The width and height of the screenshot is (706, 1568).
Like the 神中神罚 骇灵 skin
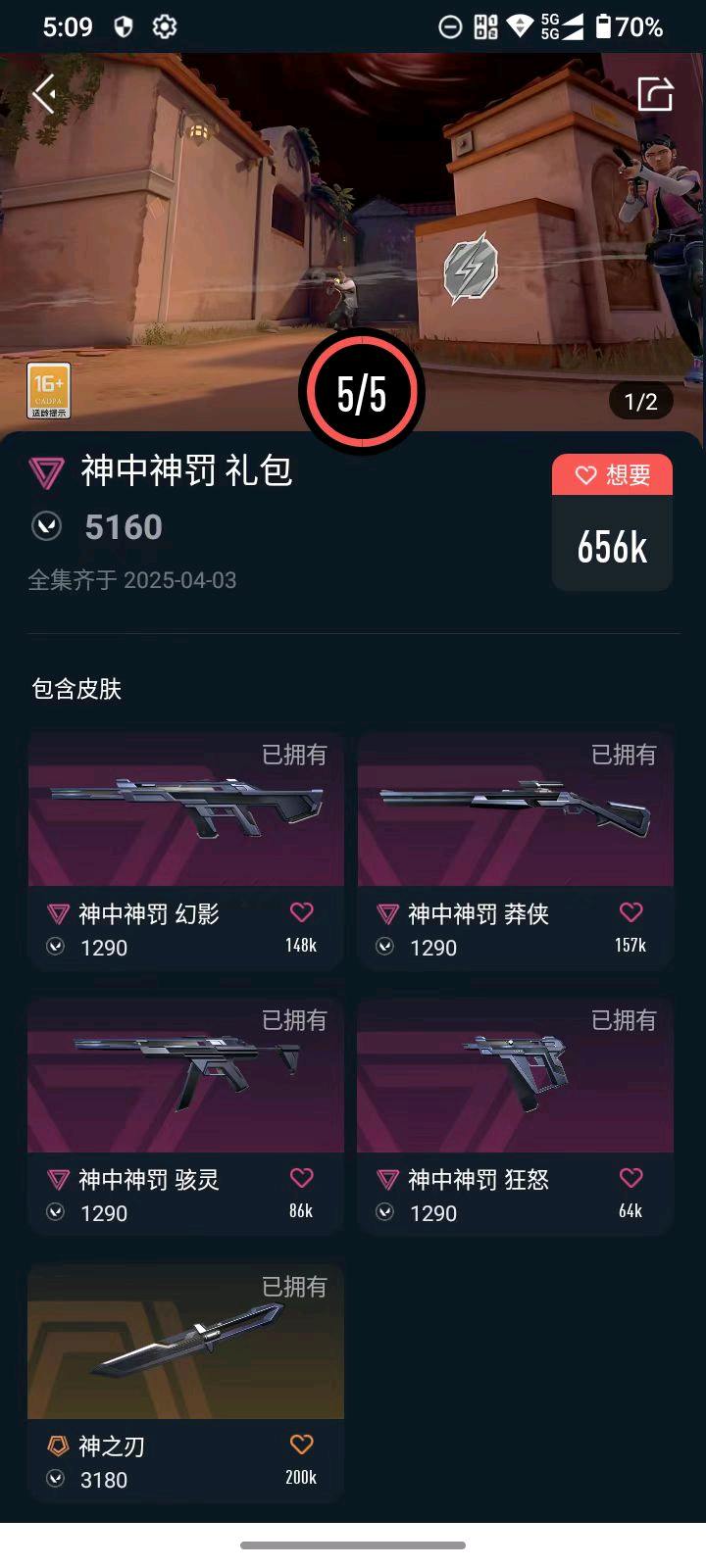(301, 1179)
